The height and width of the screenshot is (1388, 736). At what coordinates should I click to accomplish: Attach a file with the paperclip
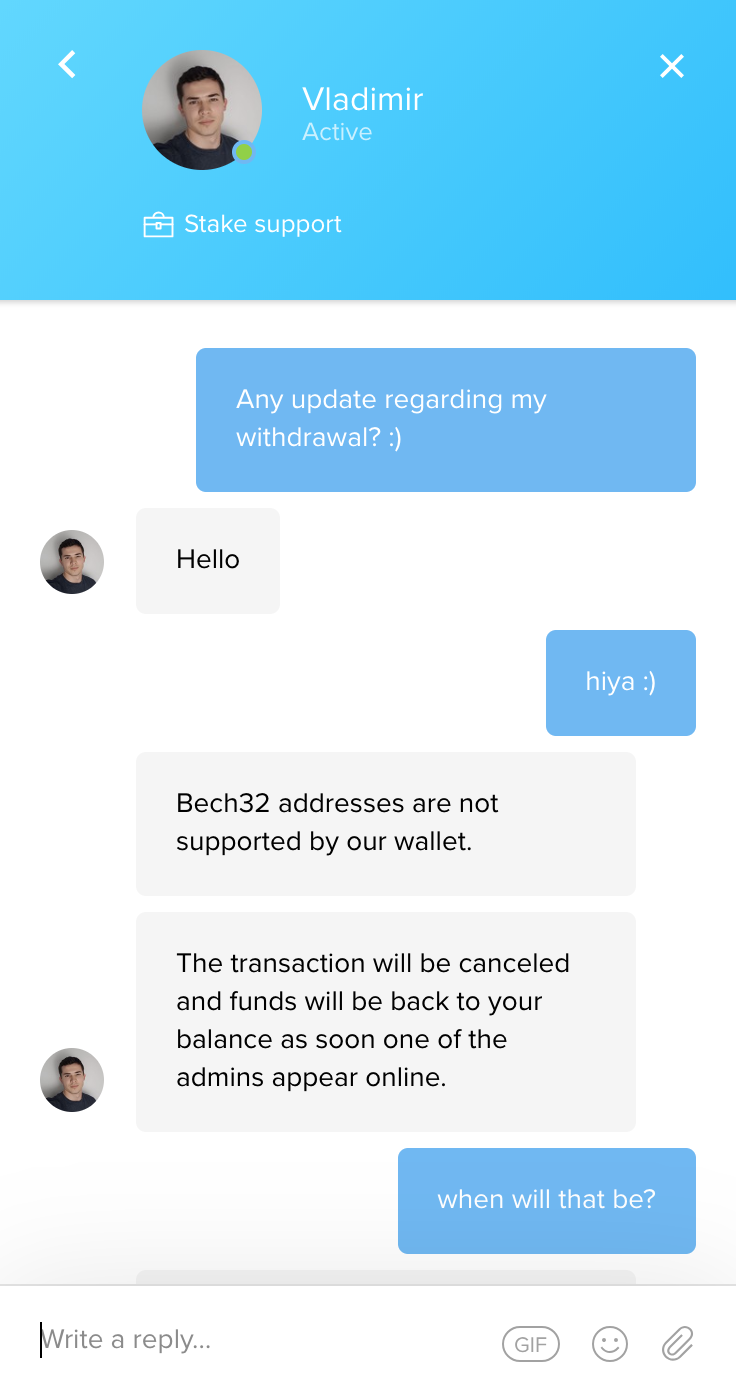pos(678,1344)
